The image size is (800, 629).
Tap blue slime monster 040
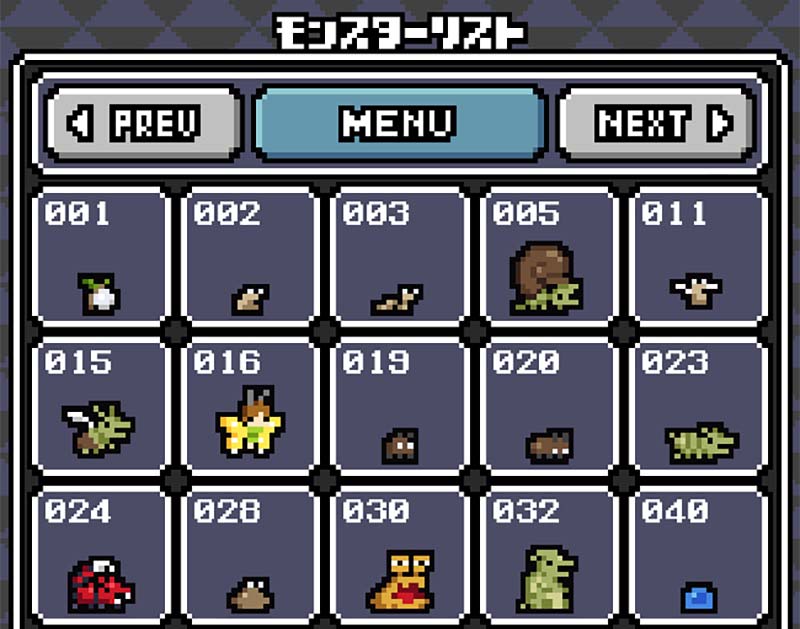[698, 557]
